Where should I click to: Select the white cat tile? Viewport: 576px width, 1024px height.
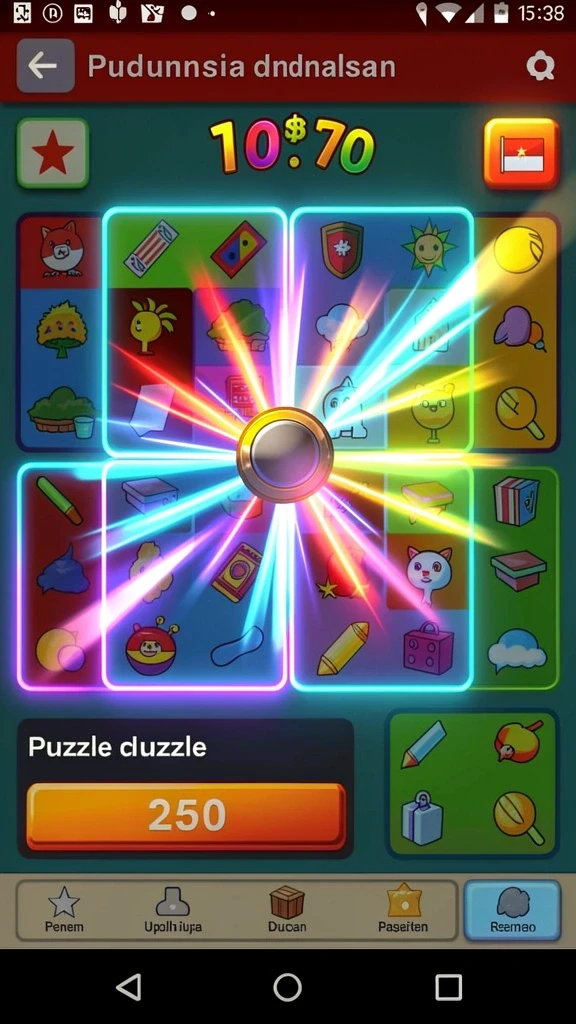tap(428, 573)
